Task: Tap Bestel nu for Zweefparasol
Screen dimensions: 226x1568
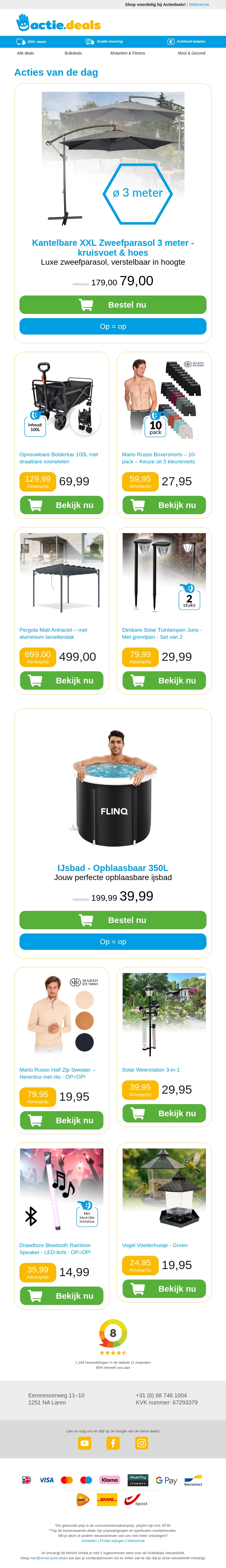Action: (x=113, y=305)
